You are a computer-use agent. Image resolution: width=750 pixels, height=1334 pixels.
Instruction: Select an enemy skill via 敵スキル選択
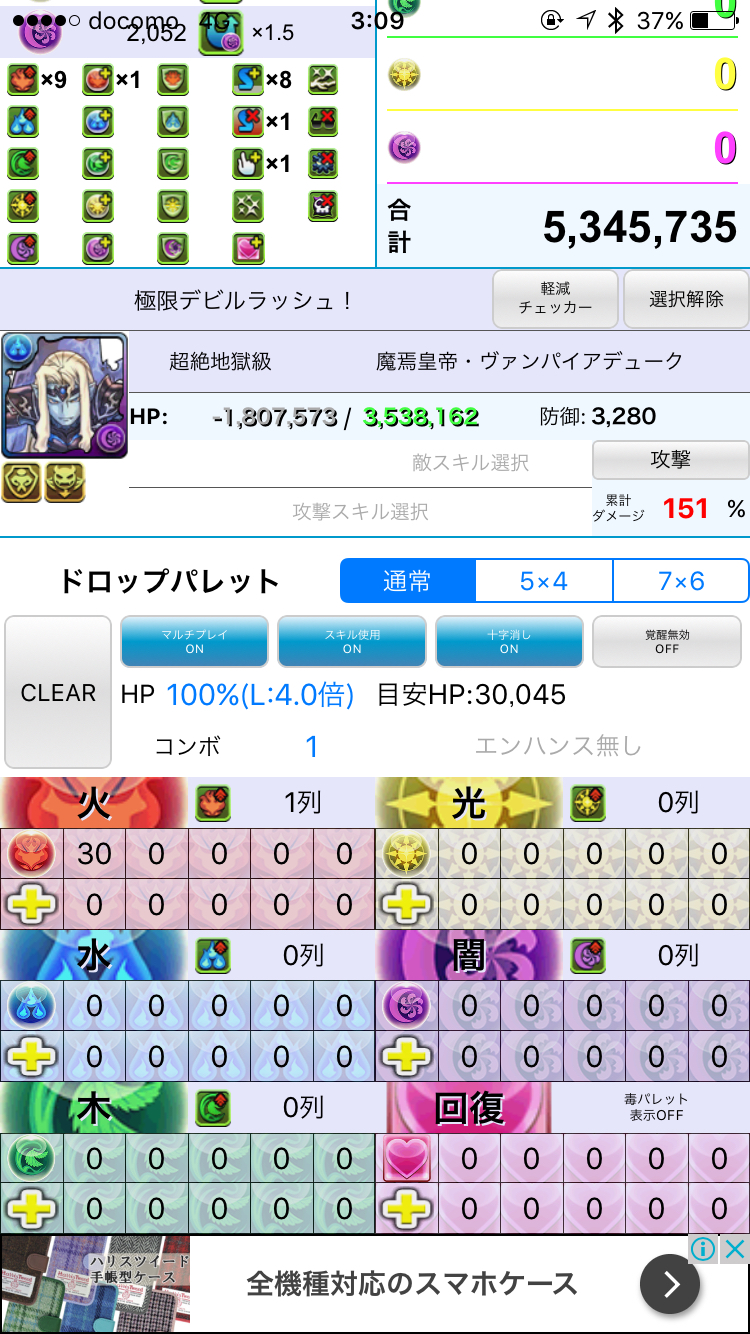470,463
